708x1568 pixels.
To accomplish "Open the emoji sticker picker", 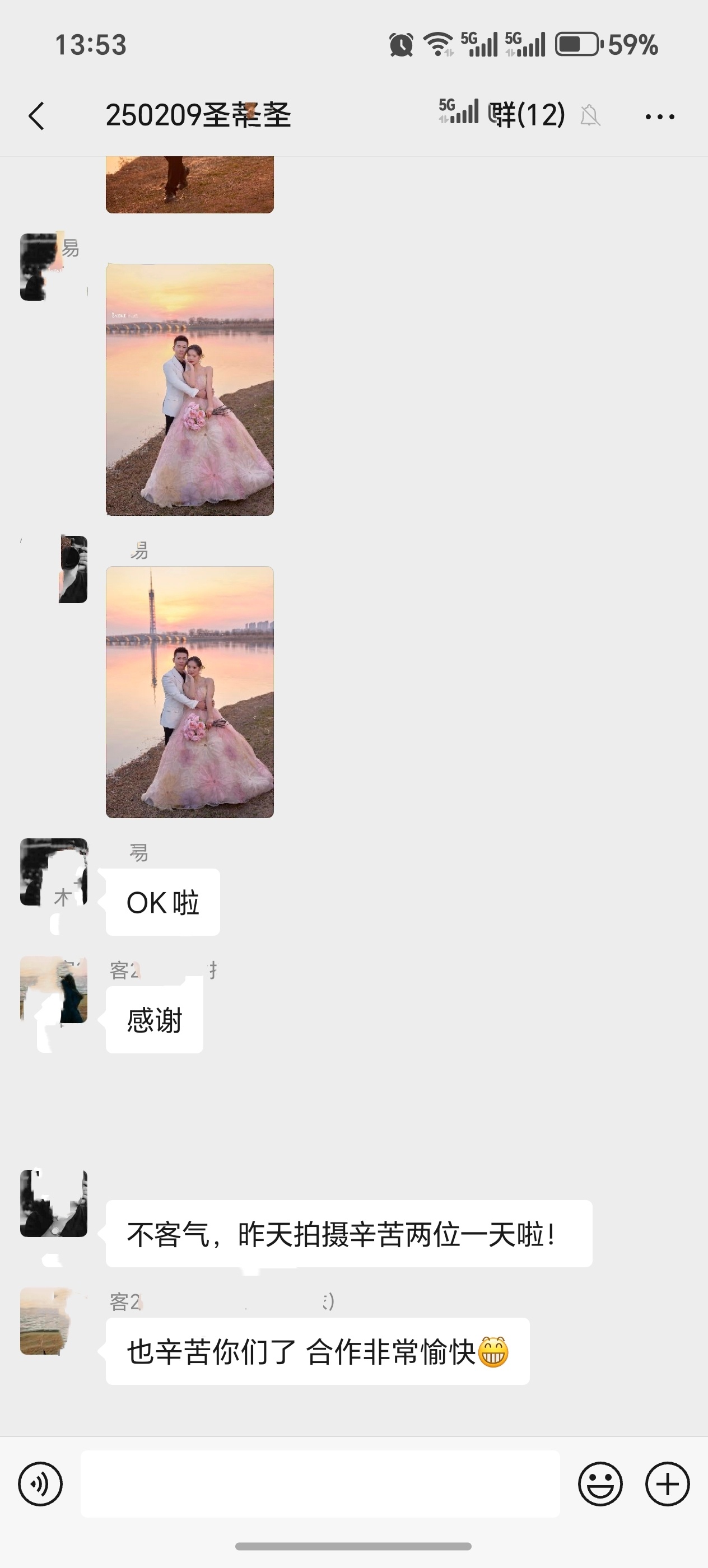I will (600, 1484).
